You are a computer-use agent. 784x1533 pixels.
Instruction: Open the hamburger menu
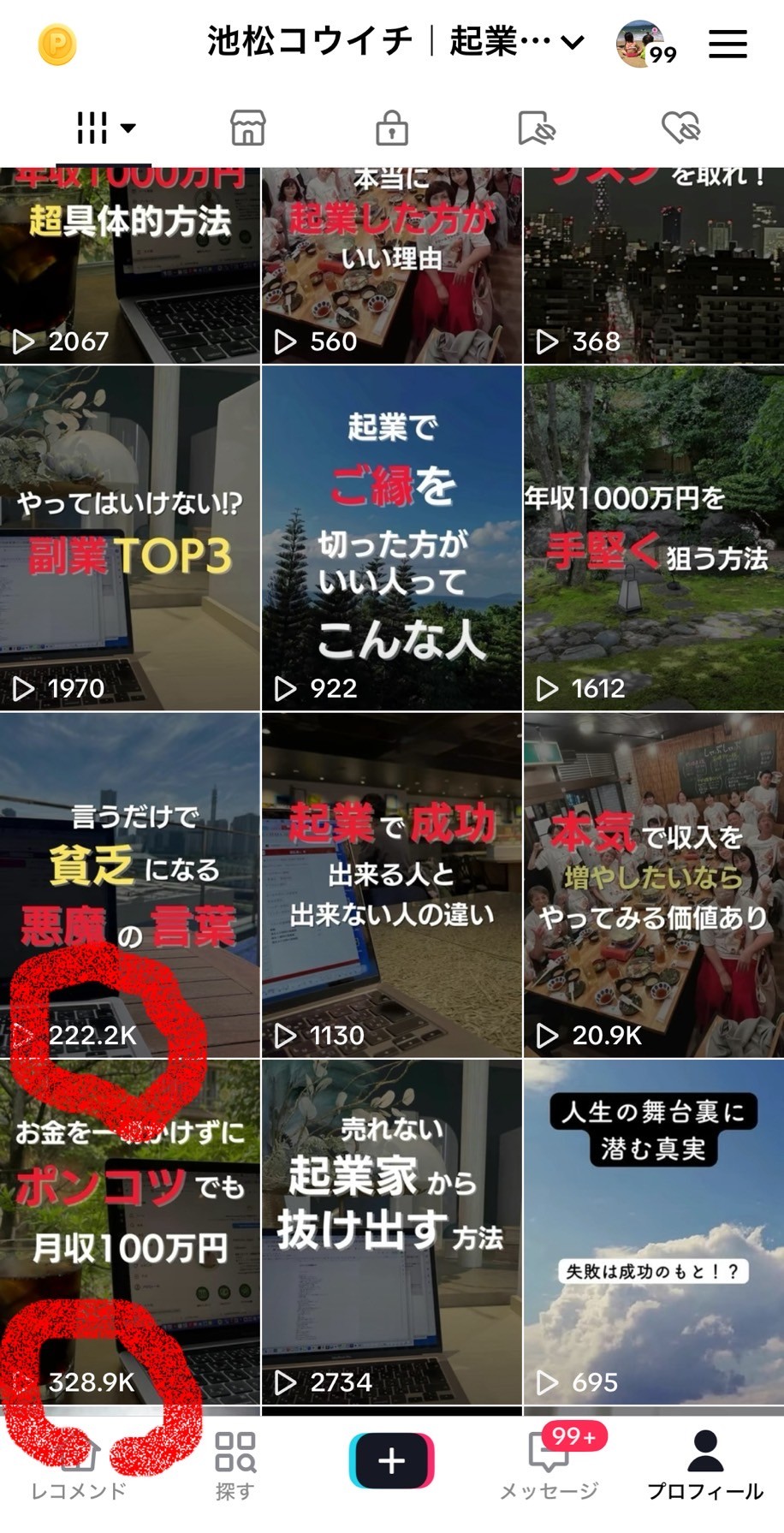coord(728,44)
